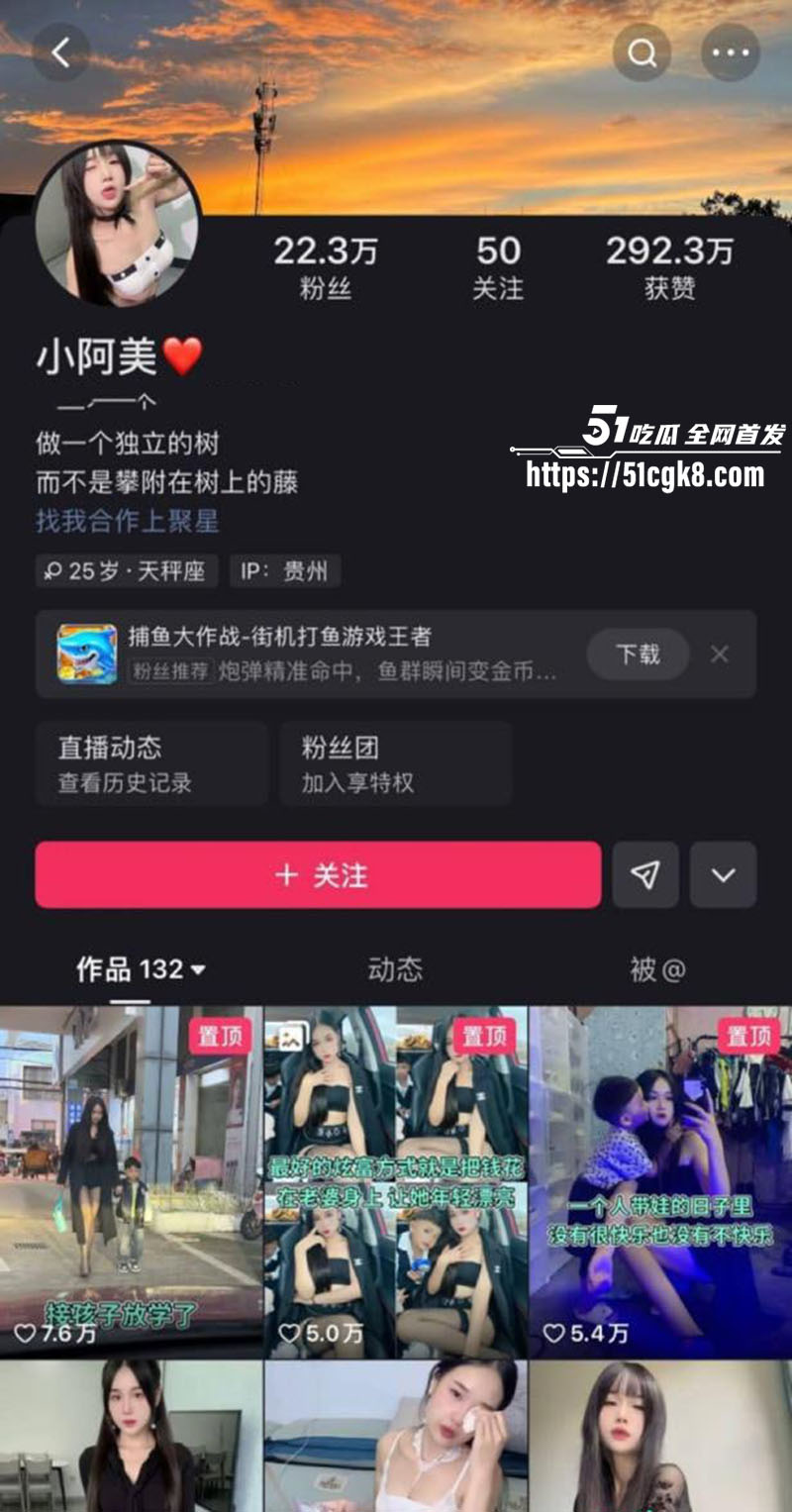This screenshot has width=792, height=1512.
Task: Tap the 下载 download button for the game
Action: tap(637, 655)
